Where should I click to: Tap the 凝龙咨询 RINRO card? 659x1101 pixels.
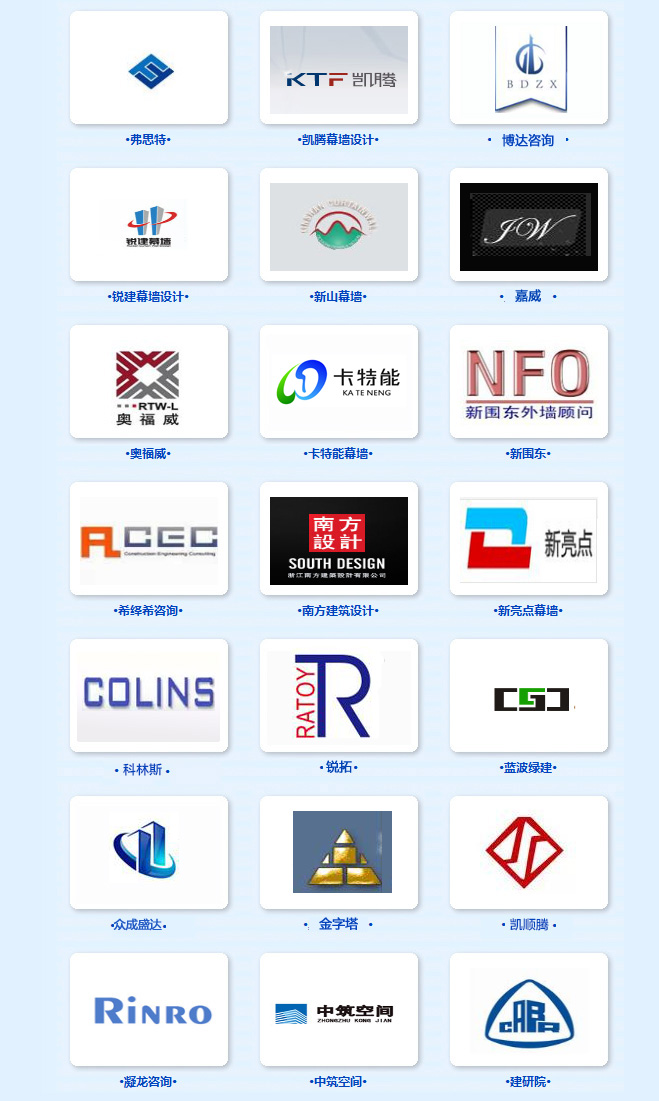(x=149, y=1010)
